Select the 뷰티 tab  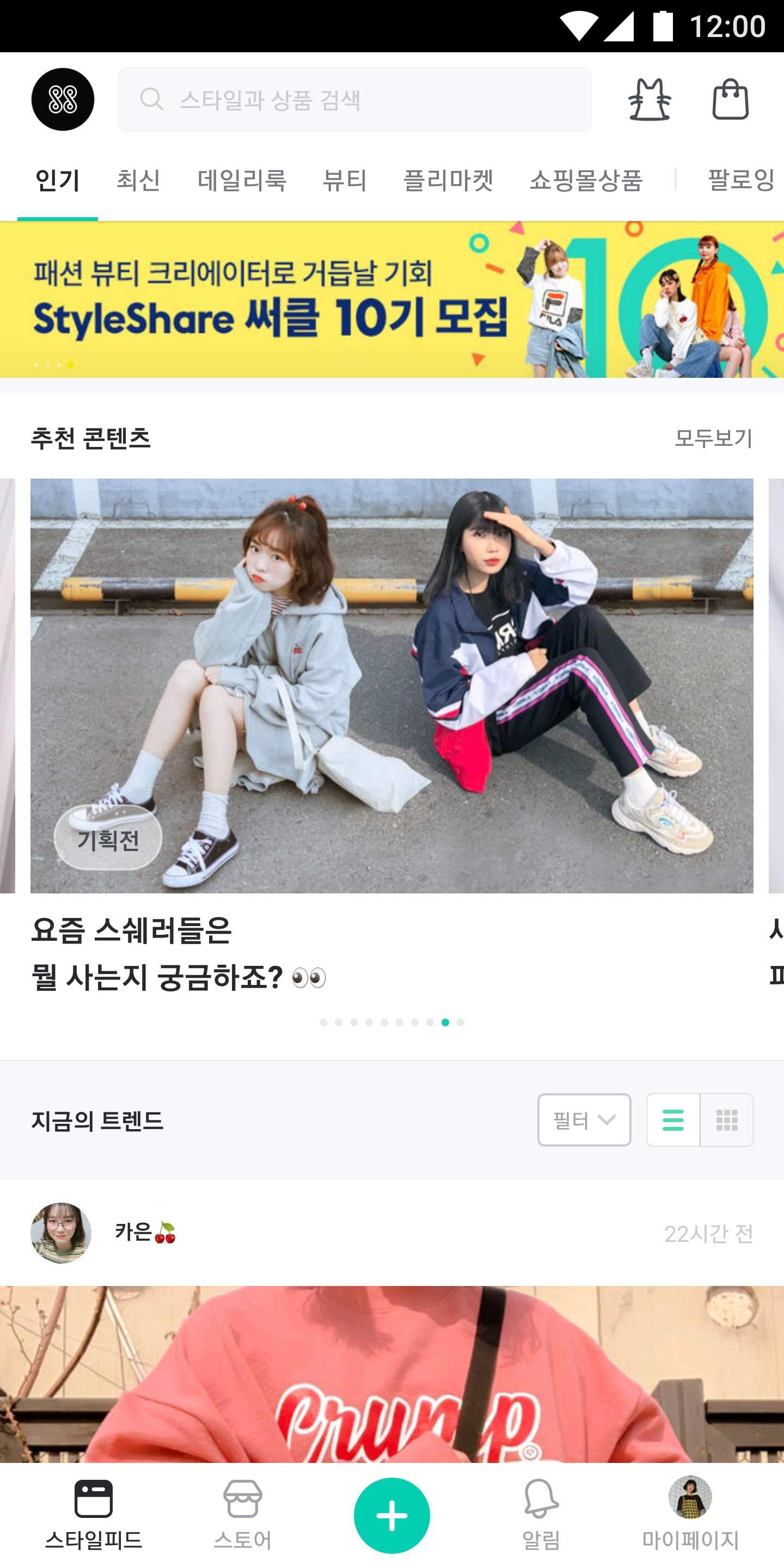point(345,181)
